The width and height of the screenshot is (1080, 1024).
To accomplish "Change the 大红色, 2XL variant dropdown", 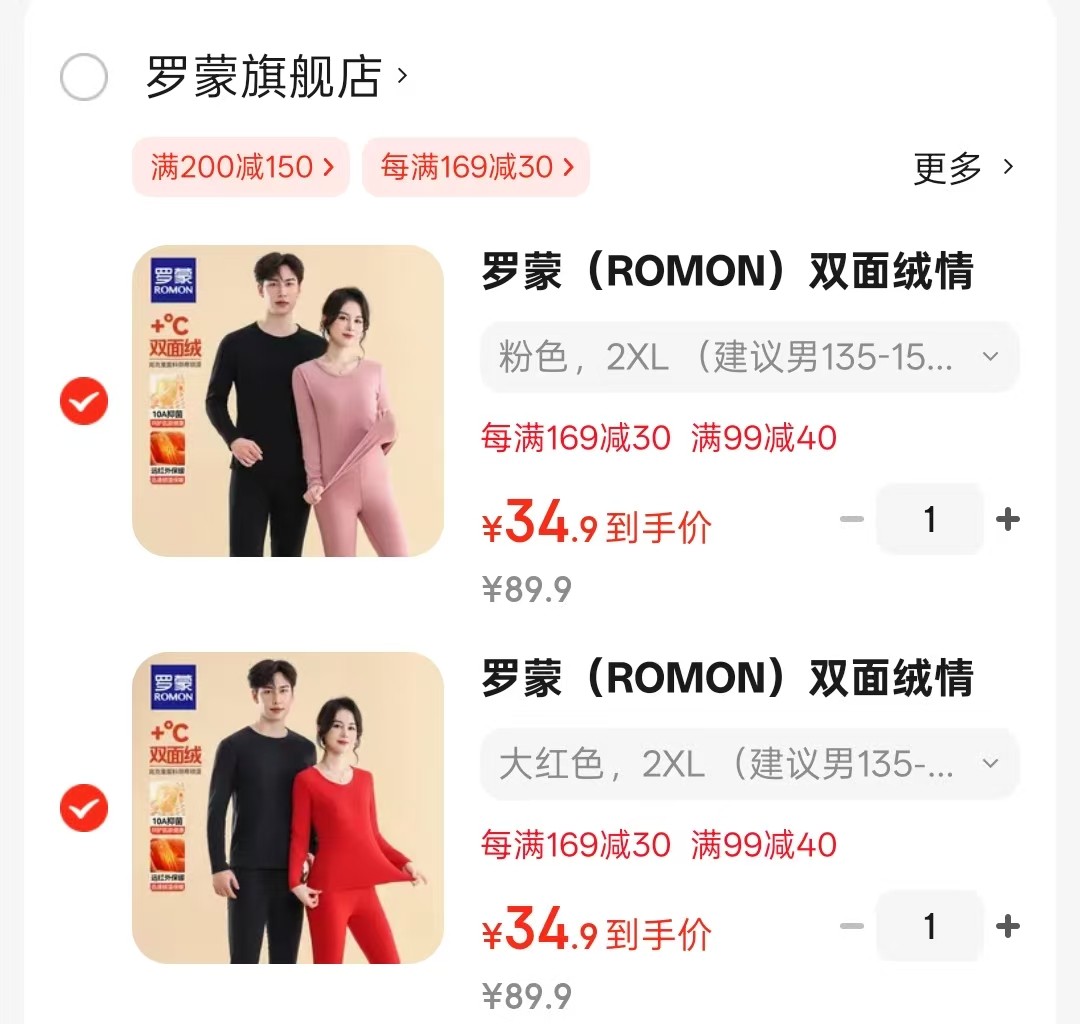I will [x=749, y=765].
